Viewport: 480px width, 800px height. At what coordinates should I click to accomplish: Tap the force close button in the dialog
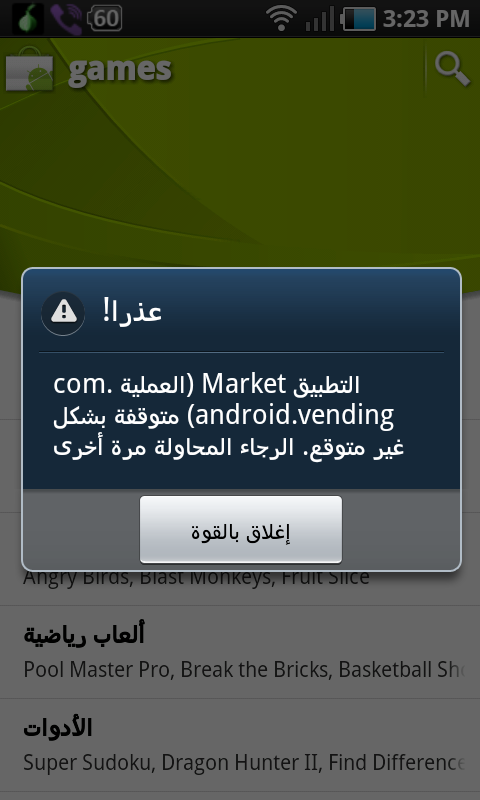(x=241, y=530)
